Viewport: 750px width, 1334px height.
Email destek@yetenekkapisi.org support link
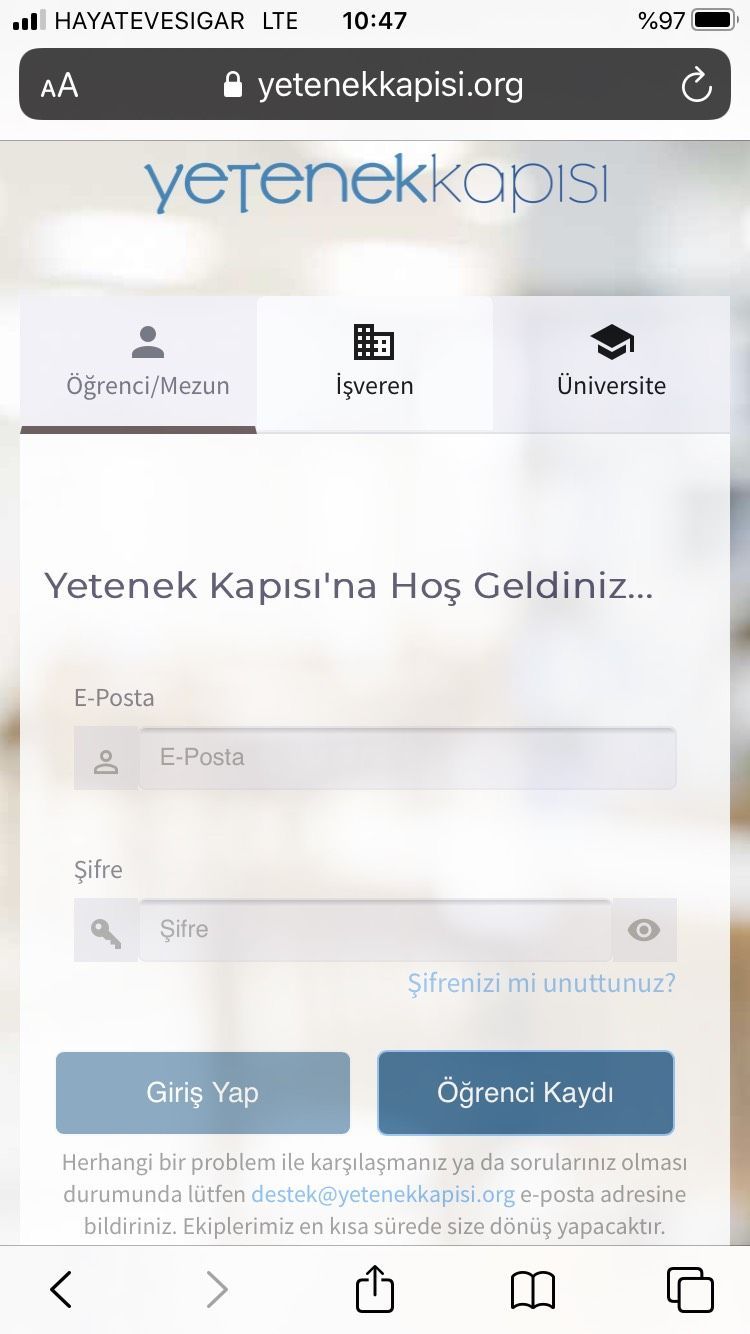(383, 1195)
